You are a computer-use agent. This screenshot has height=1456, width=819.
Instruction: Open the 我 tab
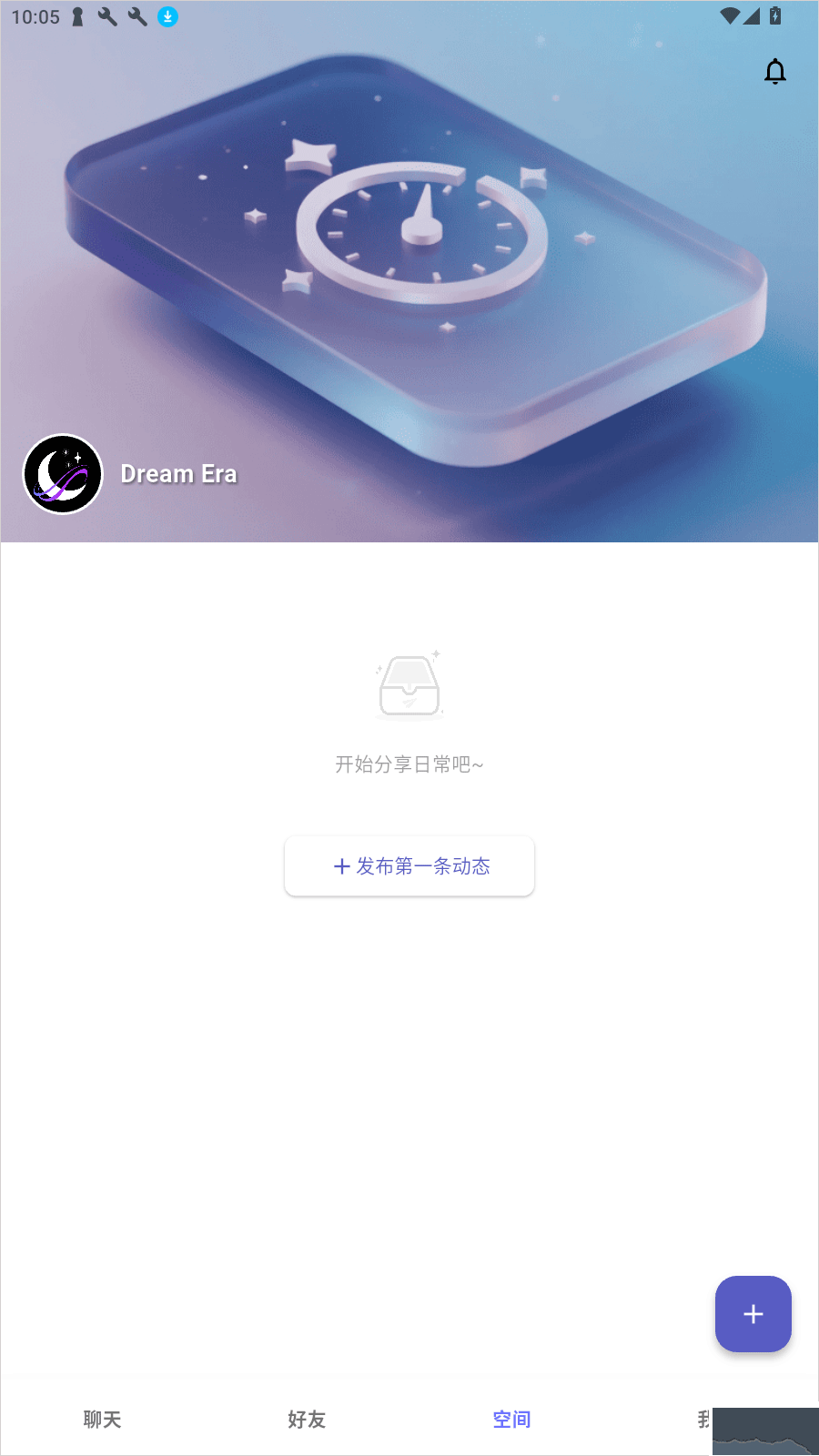pos(703,1419)
